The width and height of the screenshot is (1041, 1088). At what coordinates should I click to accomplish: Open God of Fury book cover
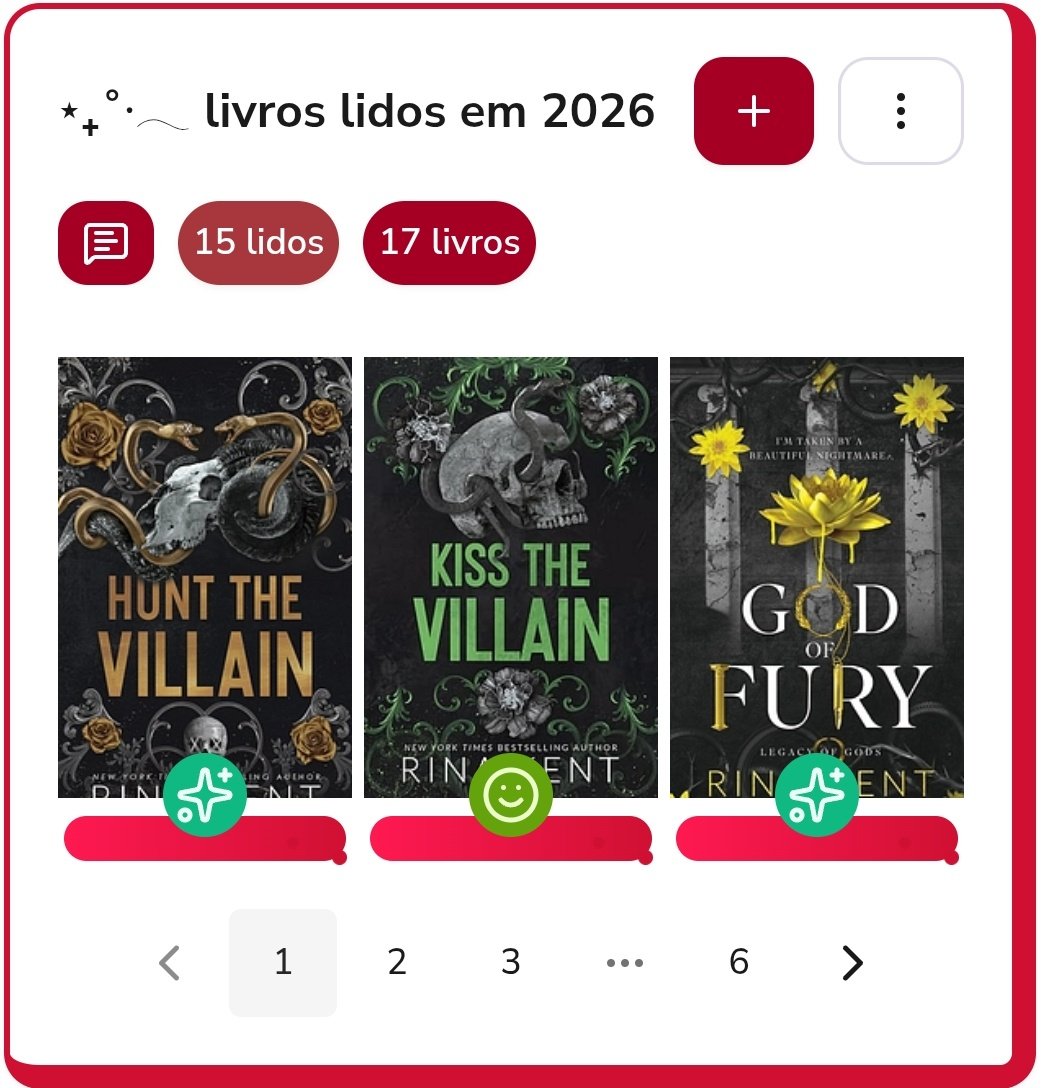pos(817,560)
